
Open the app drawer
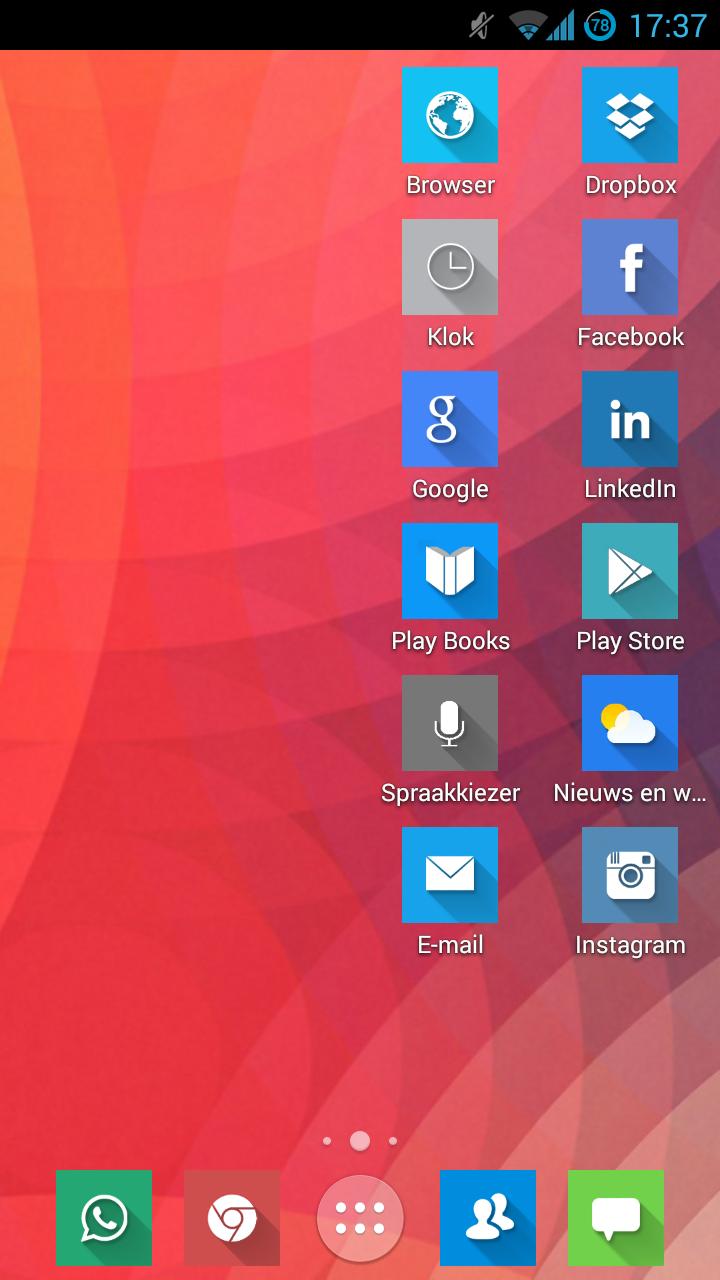coord(360,1217)
